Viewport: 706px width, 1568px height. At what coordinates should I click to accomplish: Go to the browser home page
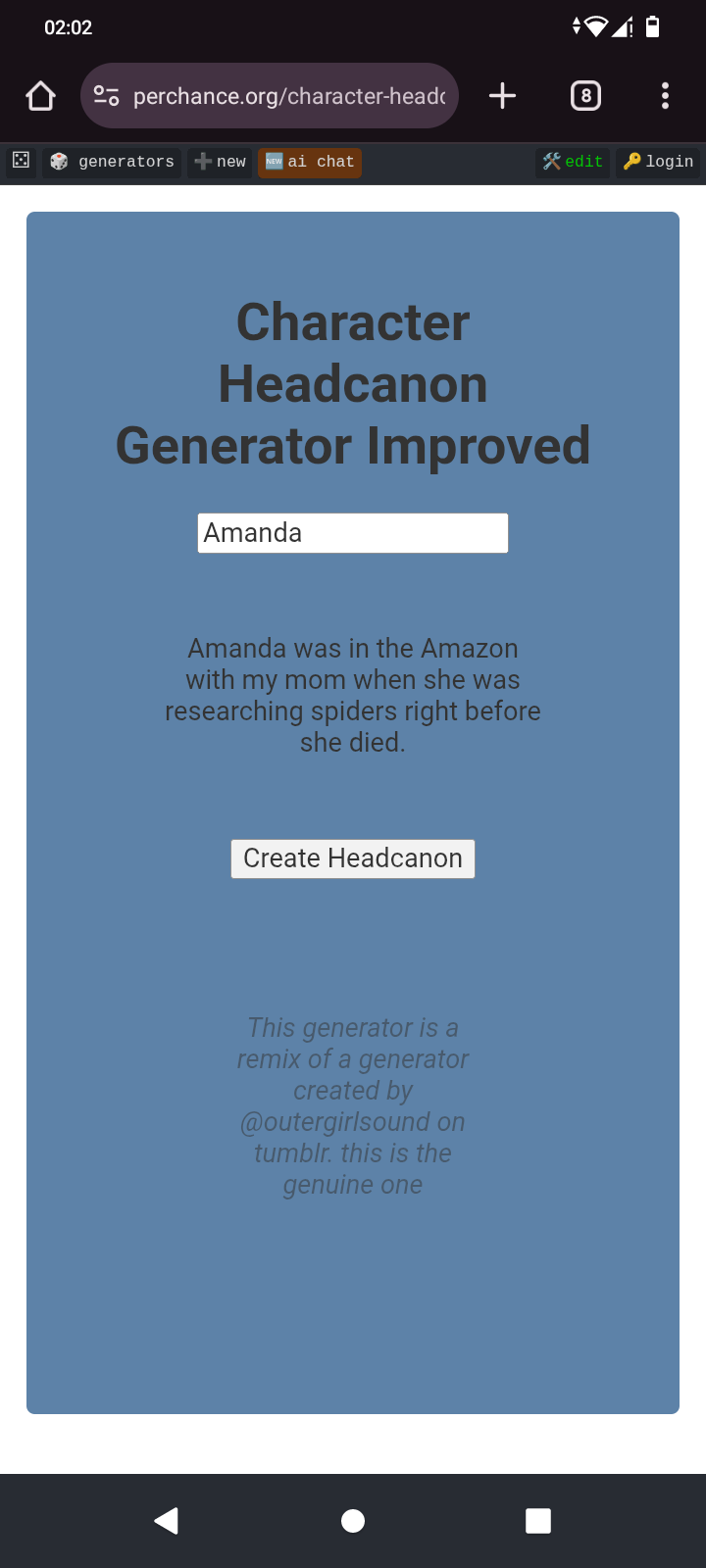40,96
